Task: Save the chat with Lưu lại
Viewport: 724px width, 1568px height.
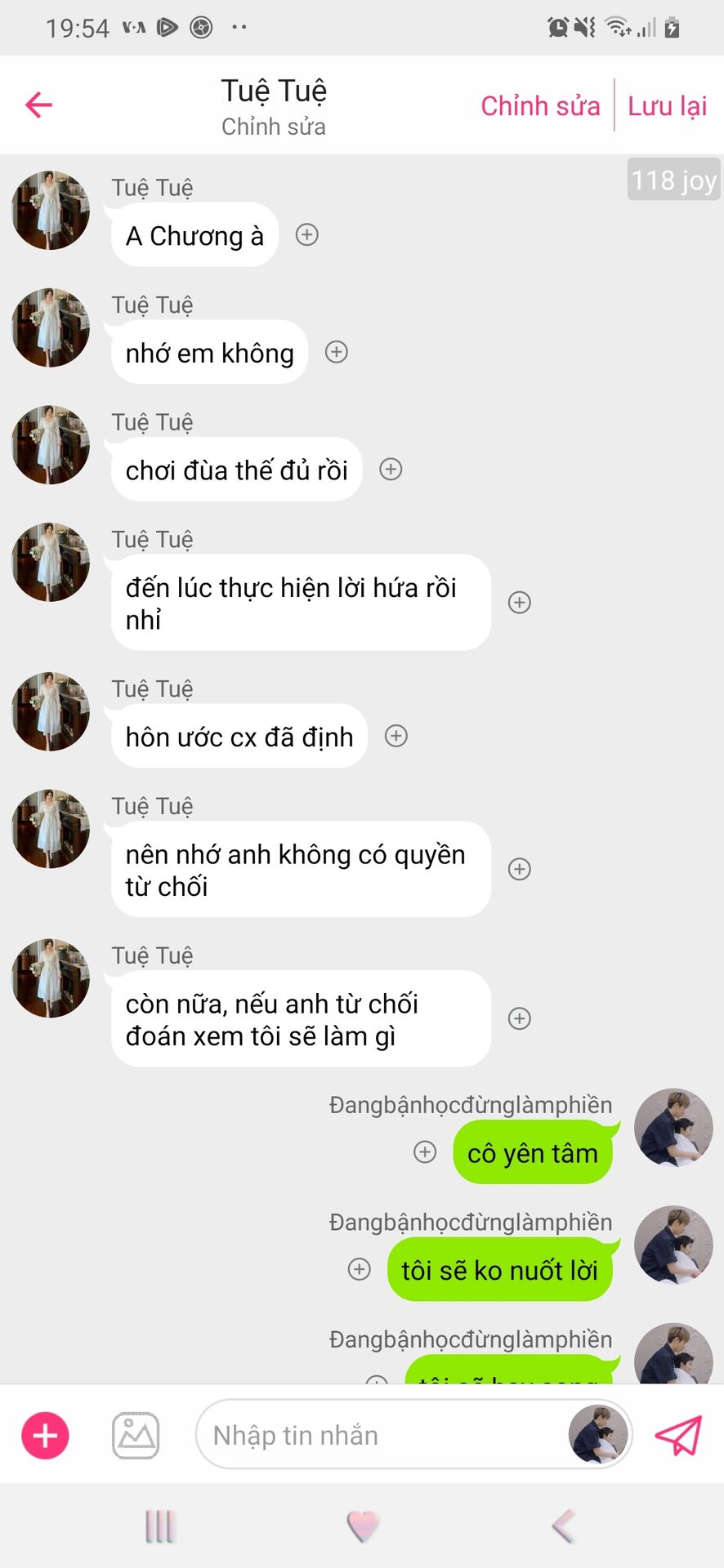Action: pos(668,106)
